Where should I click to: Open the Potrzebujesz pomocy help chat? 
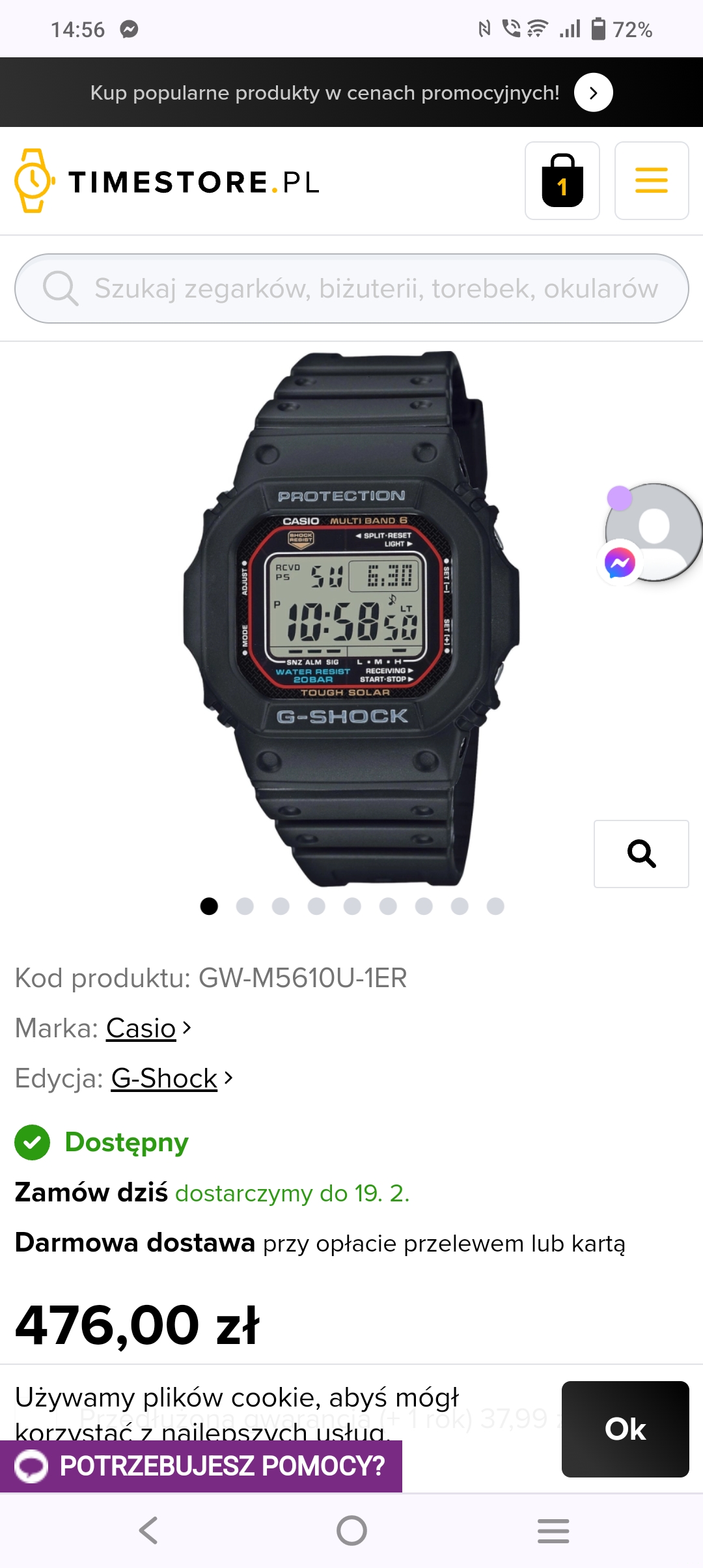coord(200,1466)
